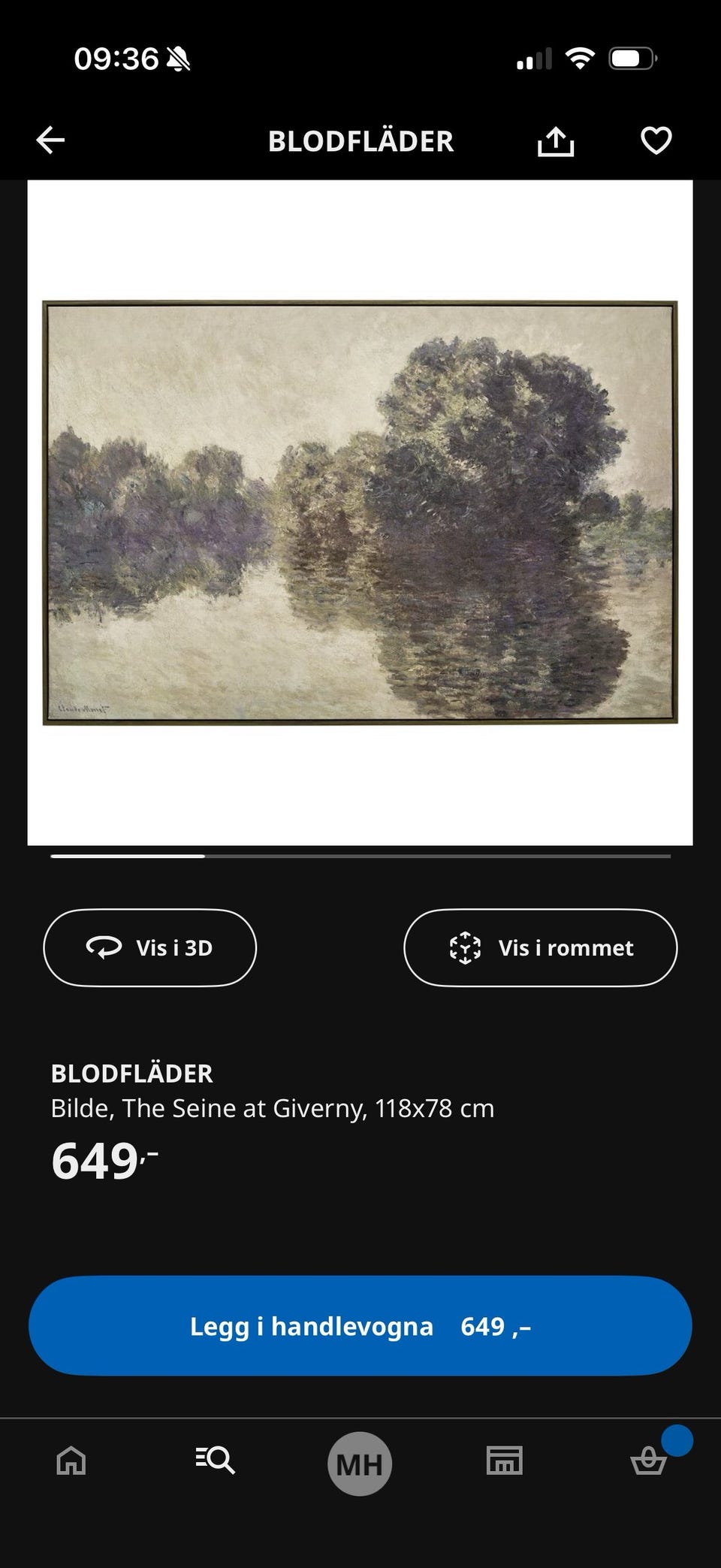Share the BLODFLÄDER product
Screen dimensions: 721x1568
pyautogui.click(x=557, y=140)
